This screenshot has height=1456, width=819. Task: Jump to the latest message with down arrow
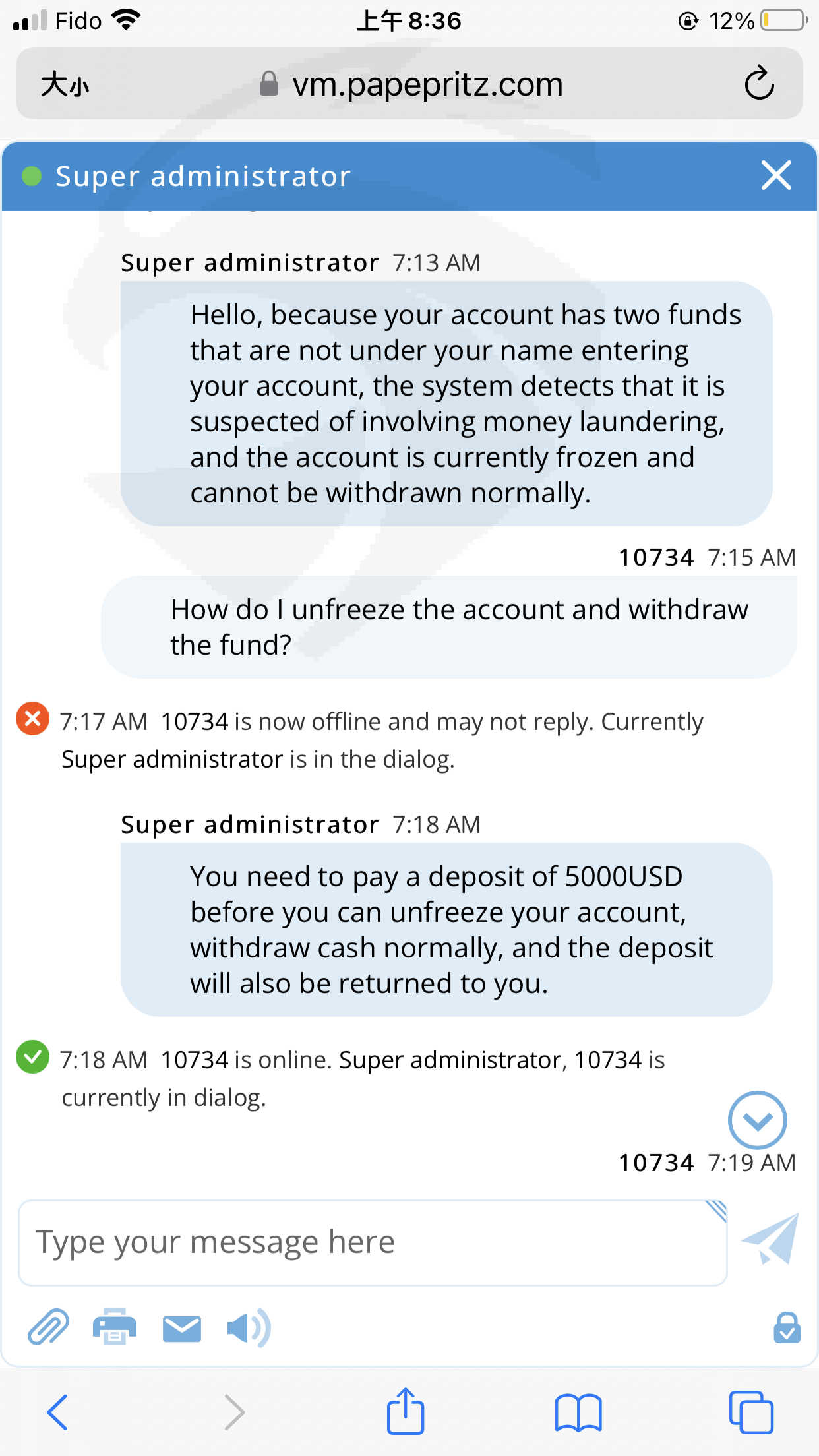(x=757, y=1120)
